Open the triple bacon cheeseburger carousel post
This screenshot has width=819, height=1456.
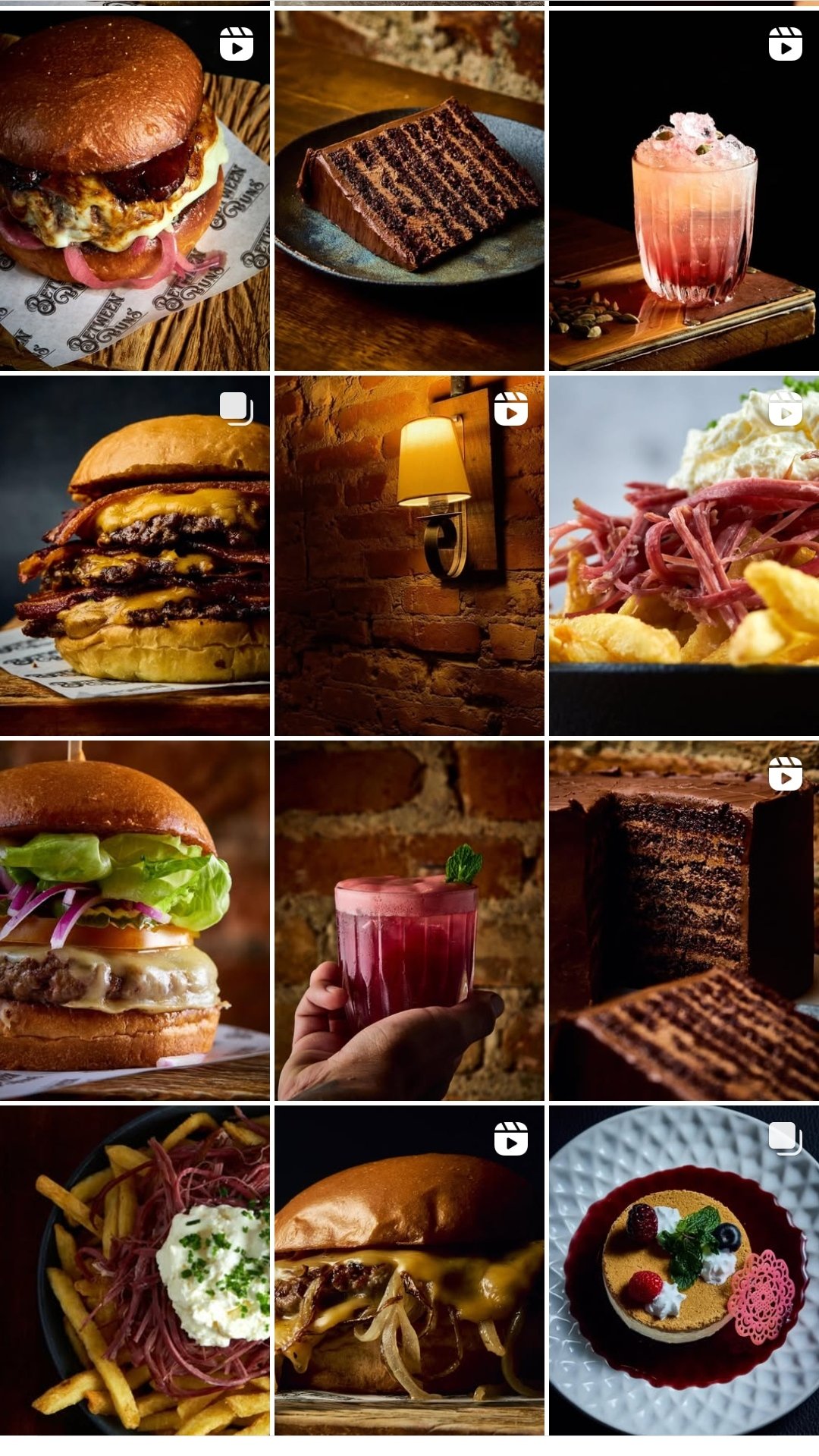[x=134, y=555]
